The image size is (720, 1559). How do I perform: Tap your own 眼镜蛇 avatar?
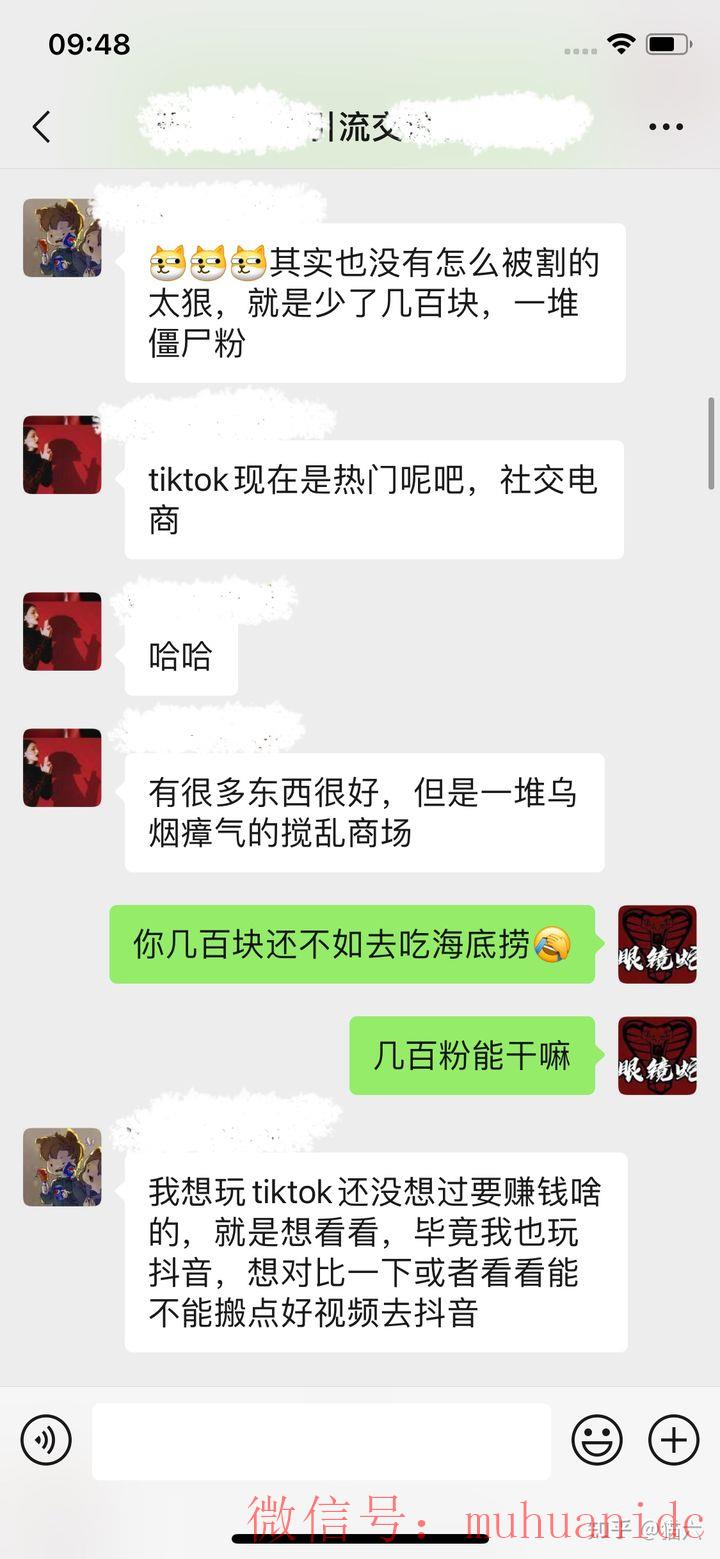(657, 945)
